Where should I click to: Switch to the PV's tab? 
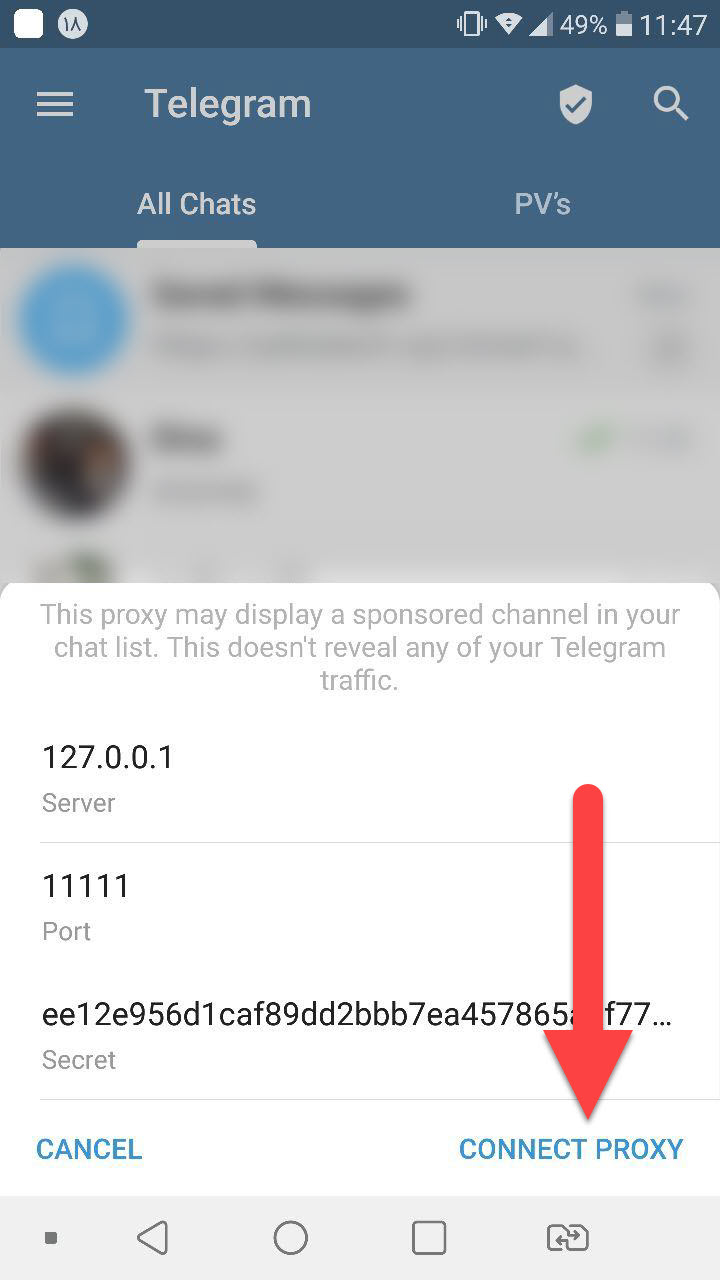tap(542, 205)
